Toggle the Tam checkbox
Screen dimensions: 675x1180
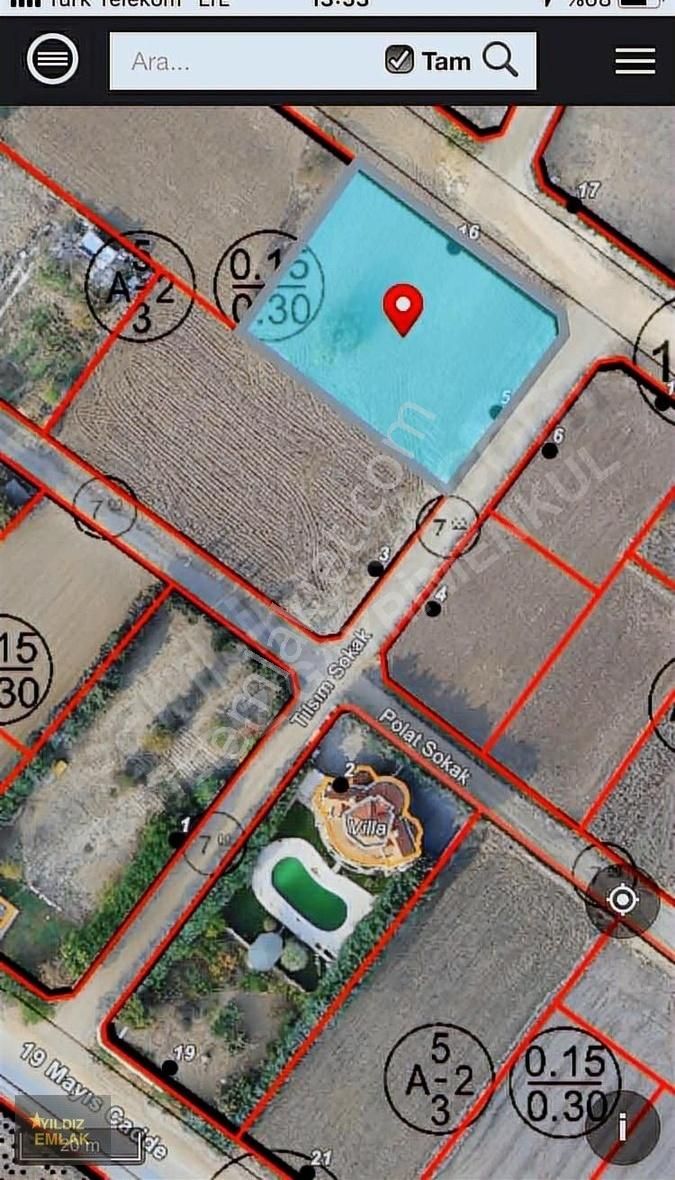(x=399, y=60)
